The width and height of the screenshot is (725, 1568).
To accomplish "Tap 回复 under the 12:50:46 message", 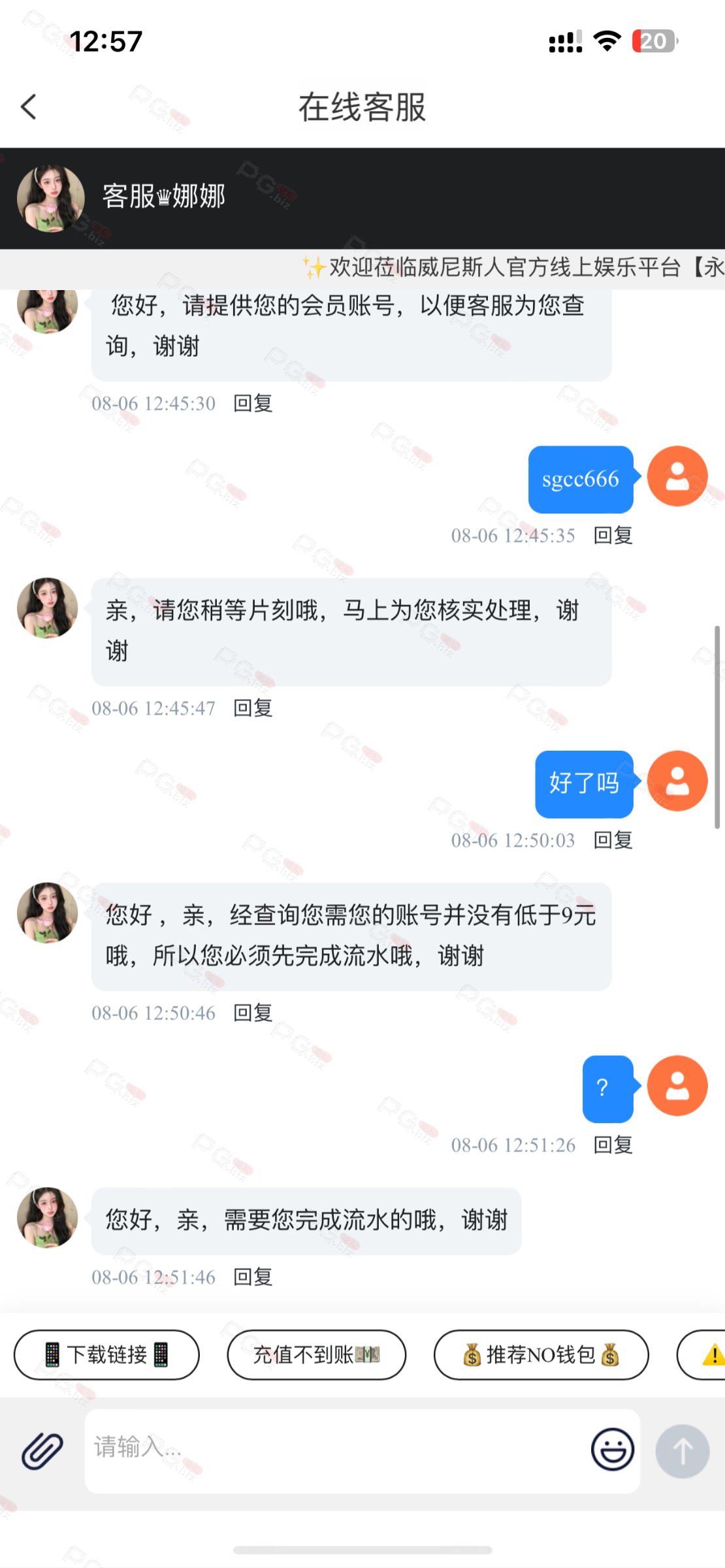I will (x=253, y=1013).
